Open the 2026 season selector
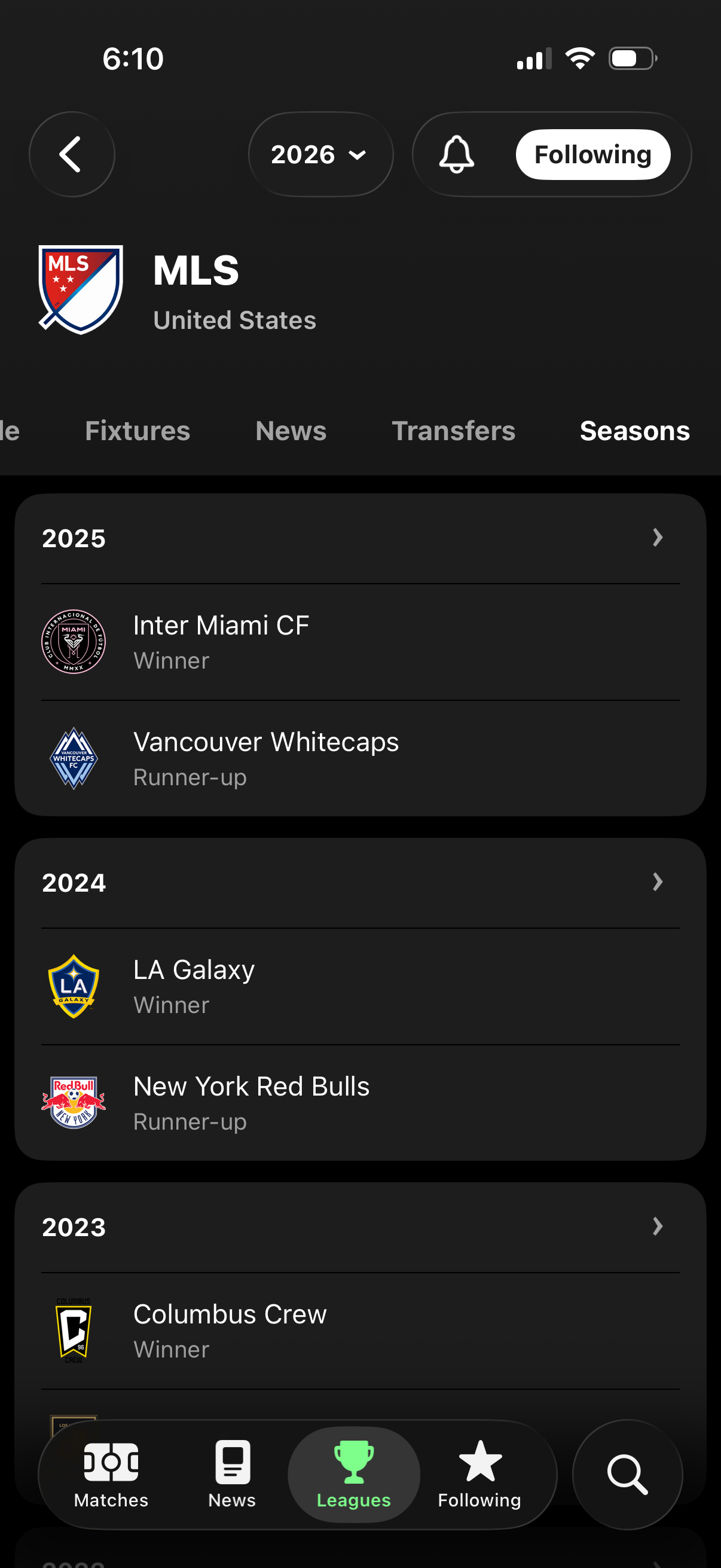 pyautogui.click(x=320, y=154)
